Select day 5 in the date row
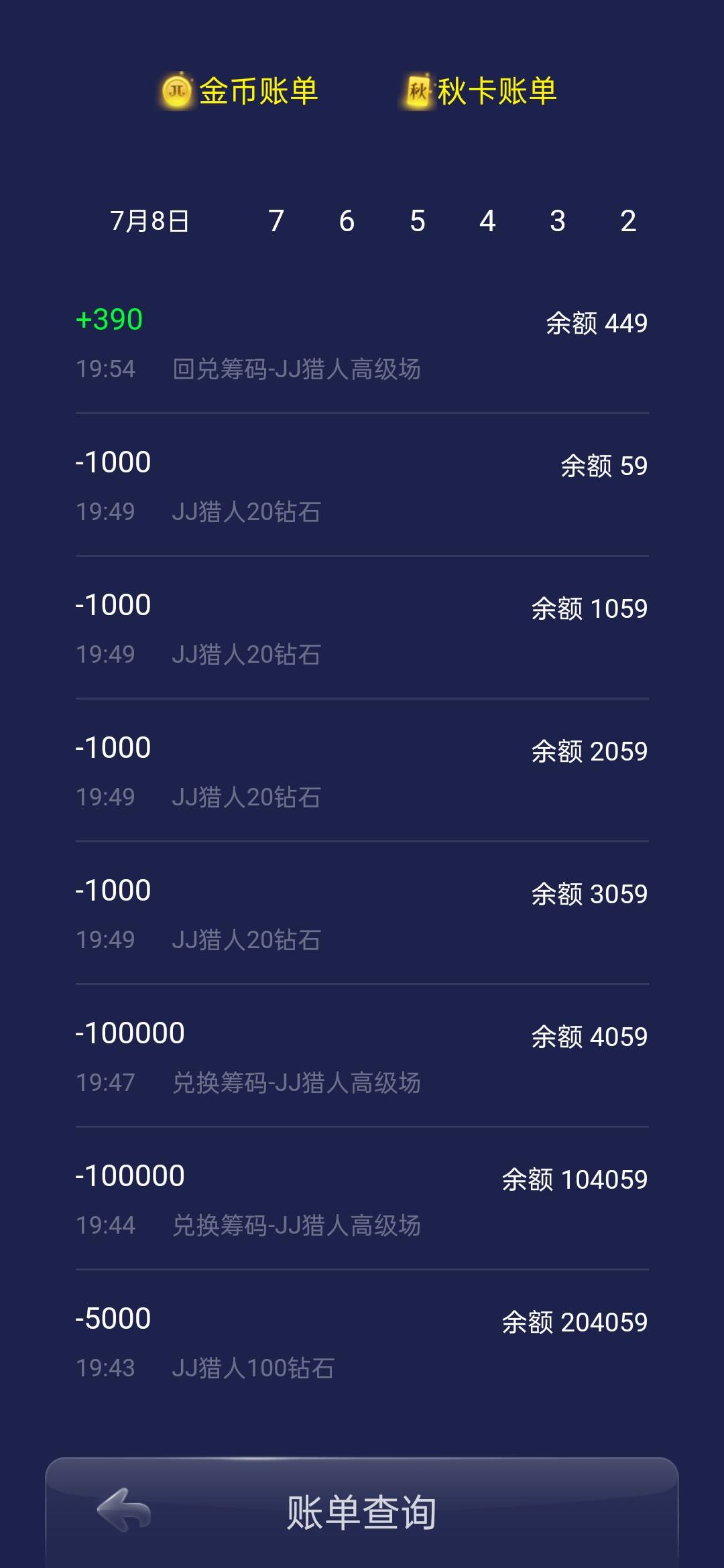Viewport: 724px width, 1568px height. pyautogui.click(x=416, y=221)
